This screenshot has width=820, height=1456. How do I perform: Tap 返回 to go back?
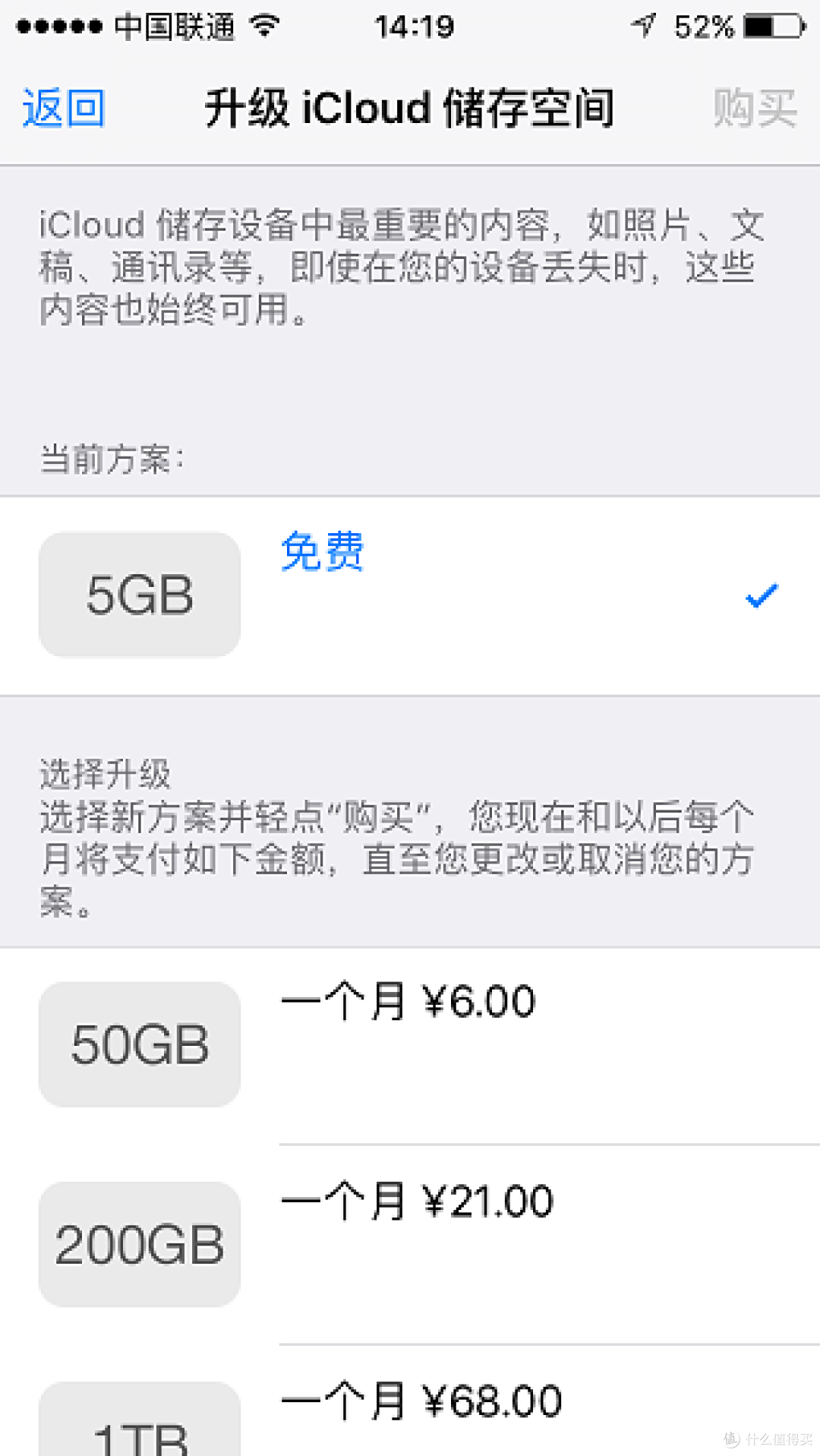(x=63, y=107)
